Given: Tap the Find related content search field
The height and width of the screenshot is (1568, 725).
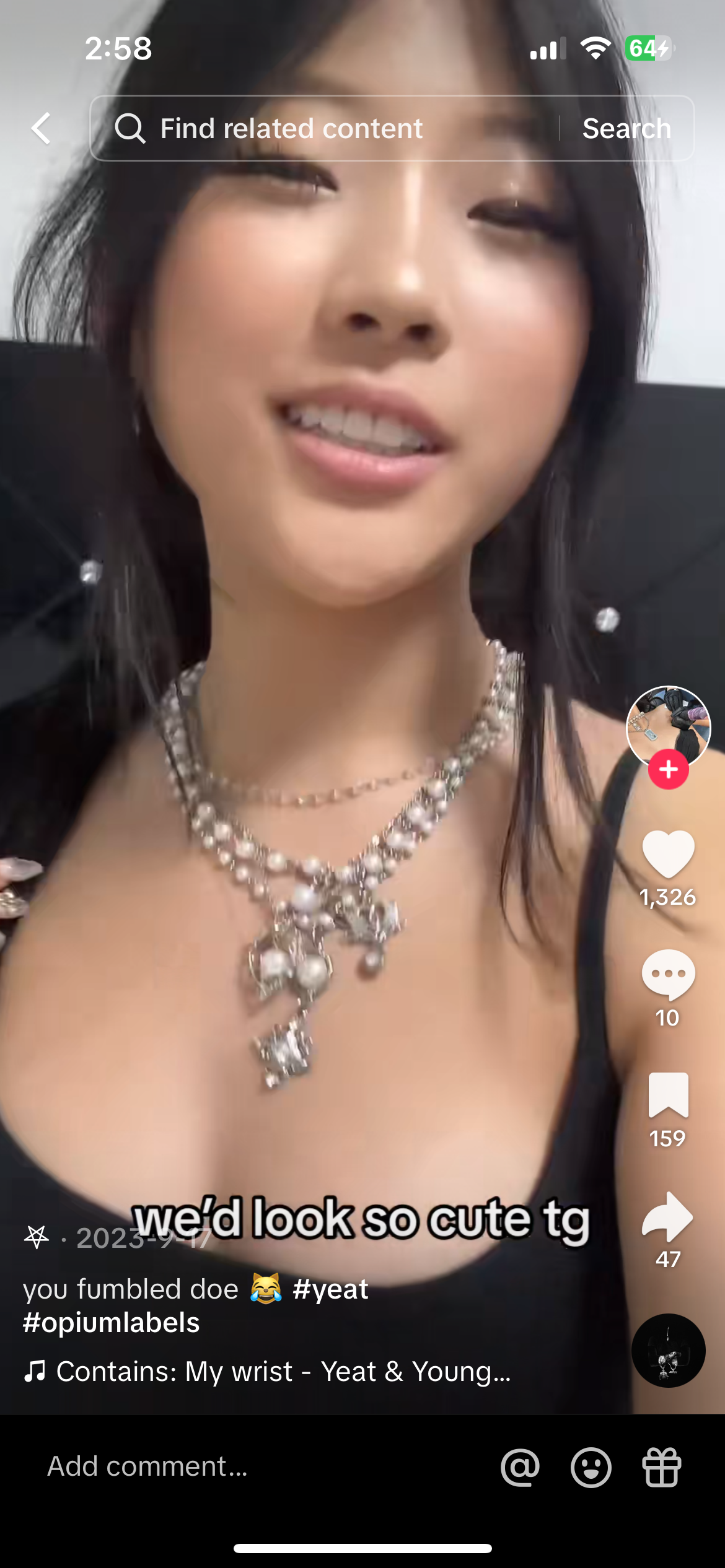Looking at the screenshot, I should (x=322, y=129).
